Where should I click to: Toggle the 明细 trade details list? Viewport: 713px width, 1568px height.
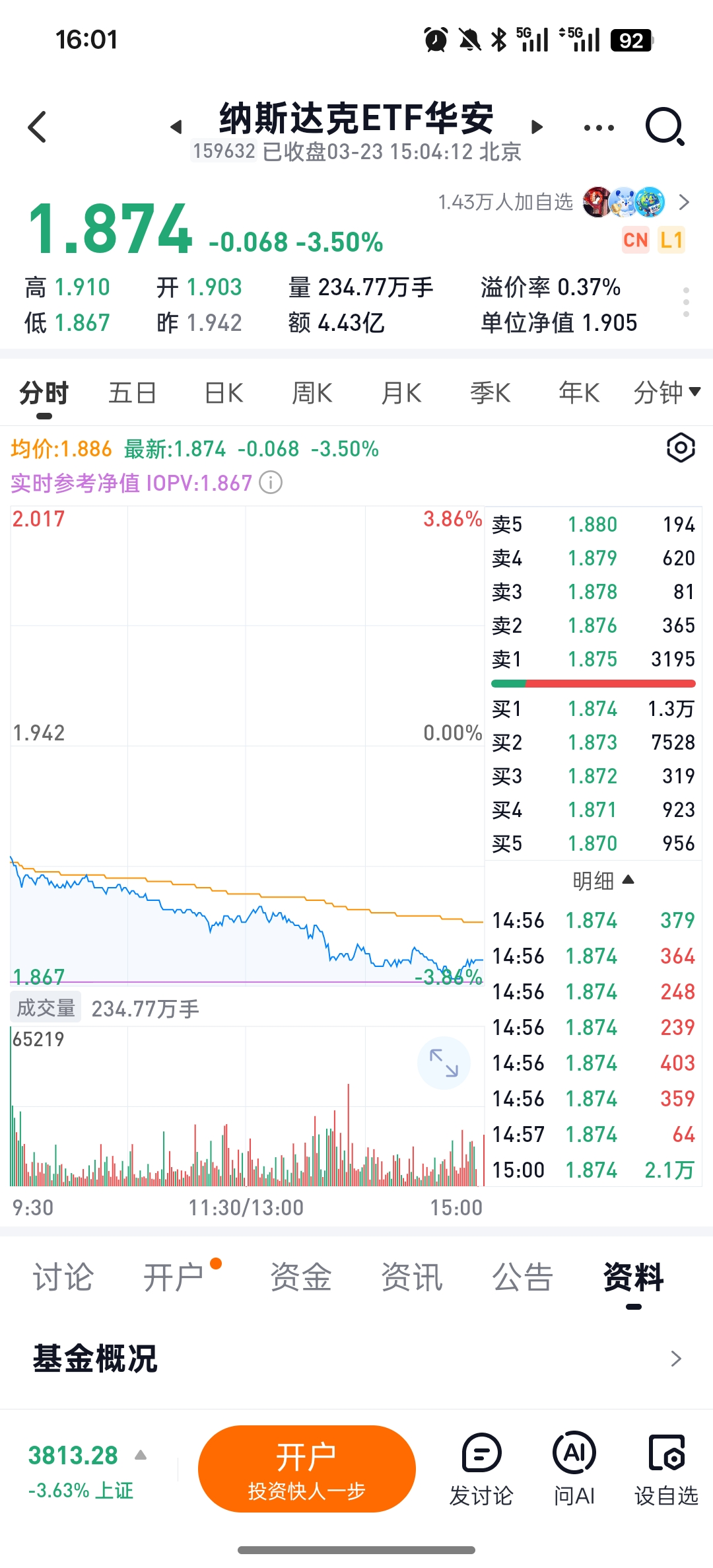pyautogui.click(x=603, y=880)
